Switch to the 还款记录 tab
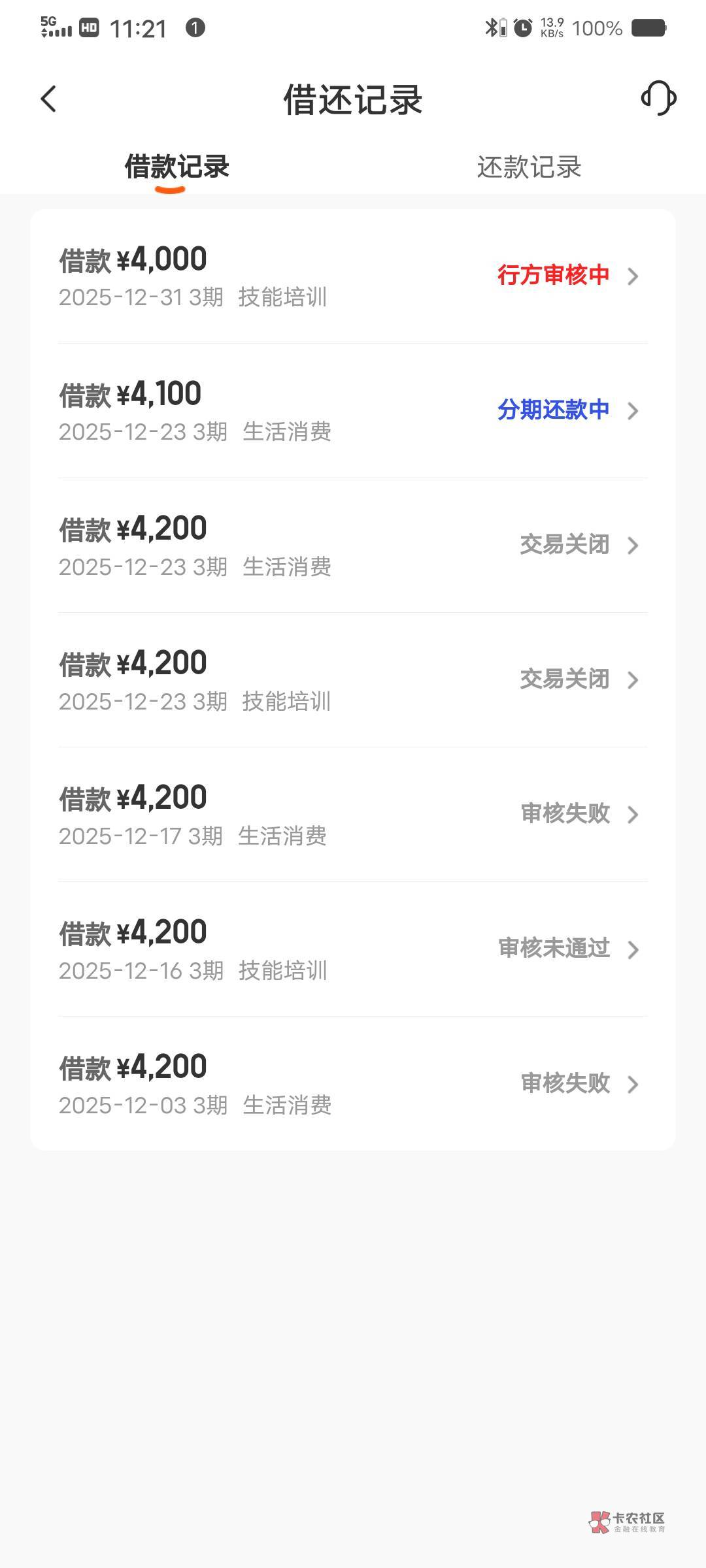706x1568 pixels. (529, 167)
